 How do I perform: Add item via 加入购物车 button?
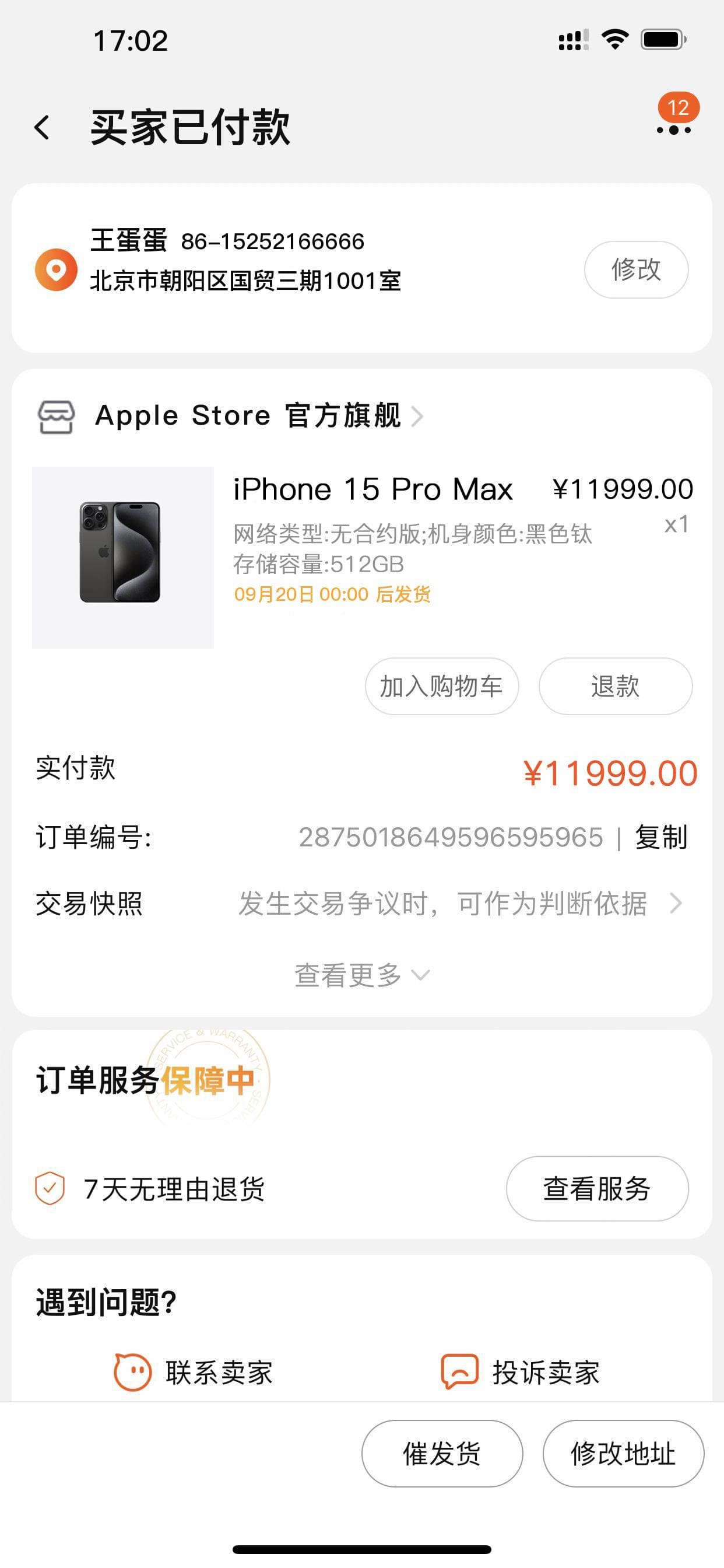[441, 686]
